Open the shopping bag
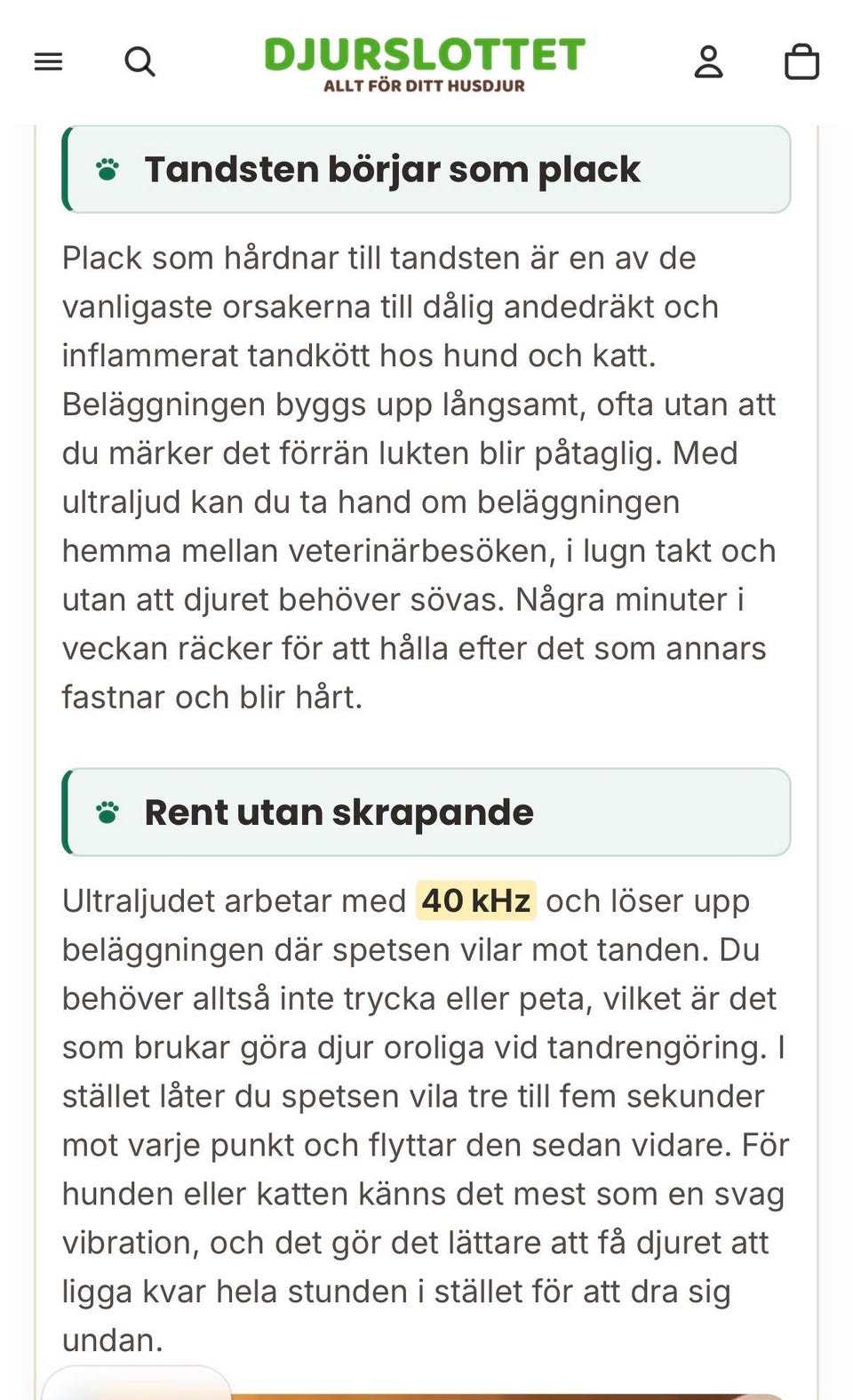This screenshot has height=1400, width=853. (801, 61)
